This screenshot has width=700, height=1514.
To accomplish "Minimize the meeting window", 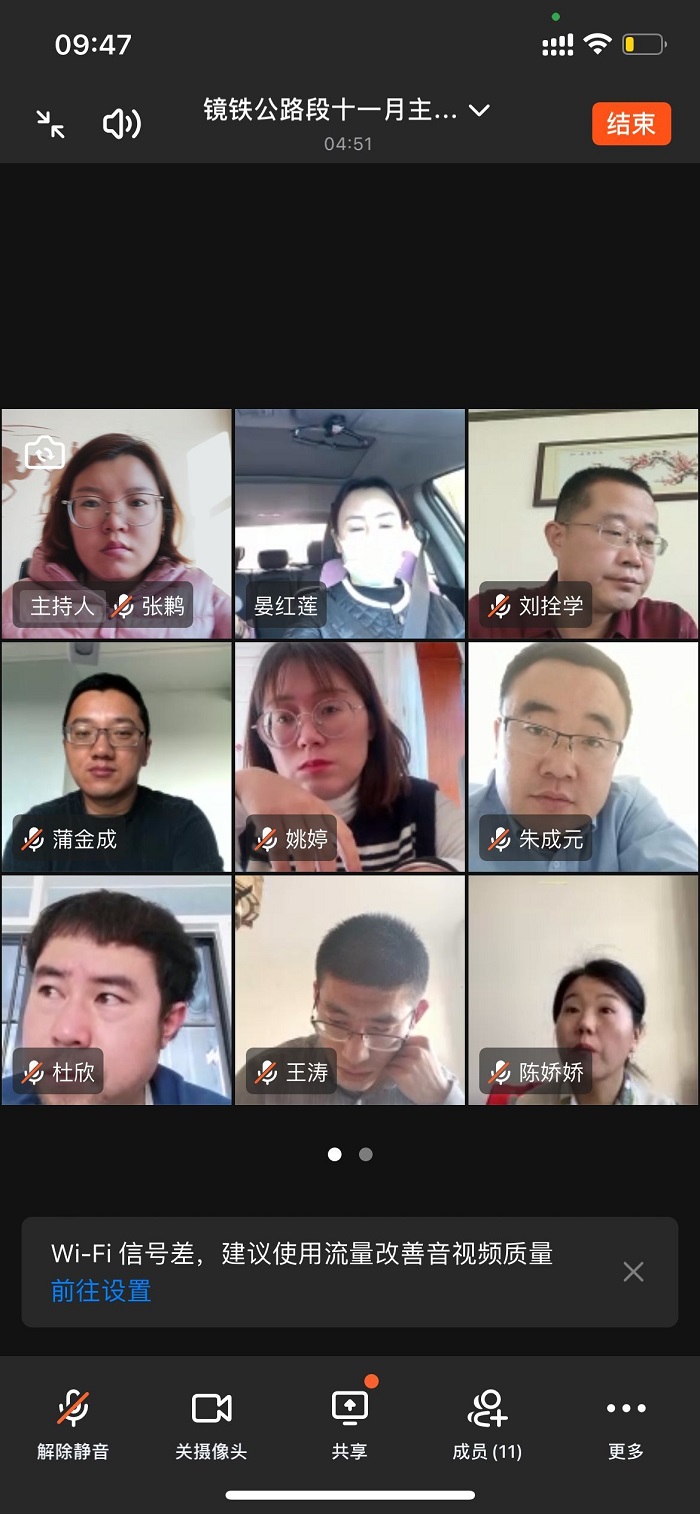I will (x=50, y=124).
